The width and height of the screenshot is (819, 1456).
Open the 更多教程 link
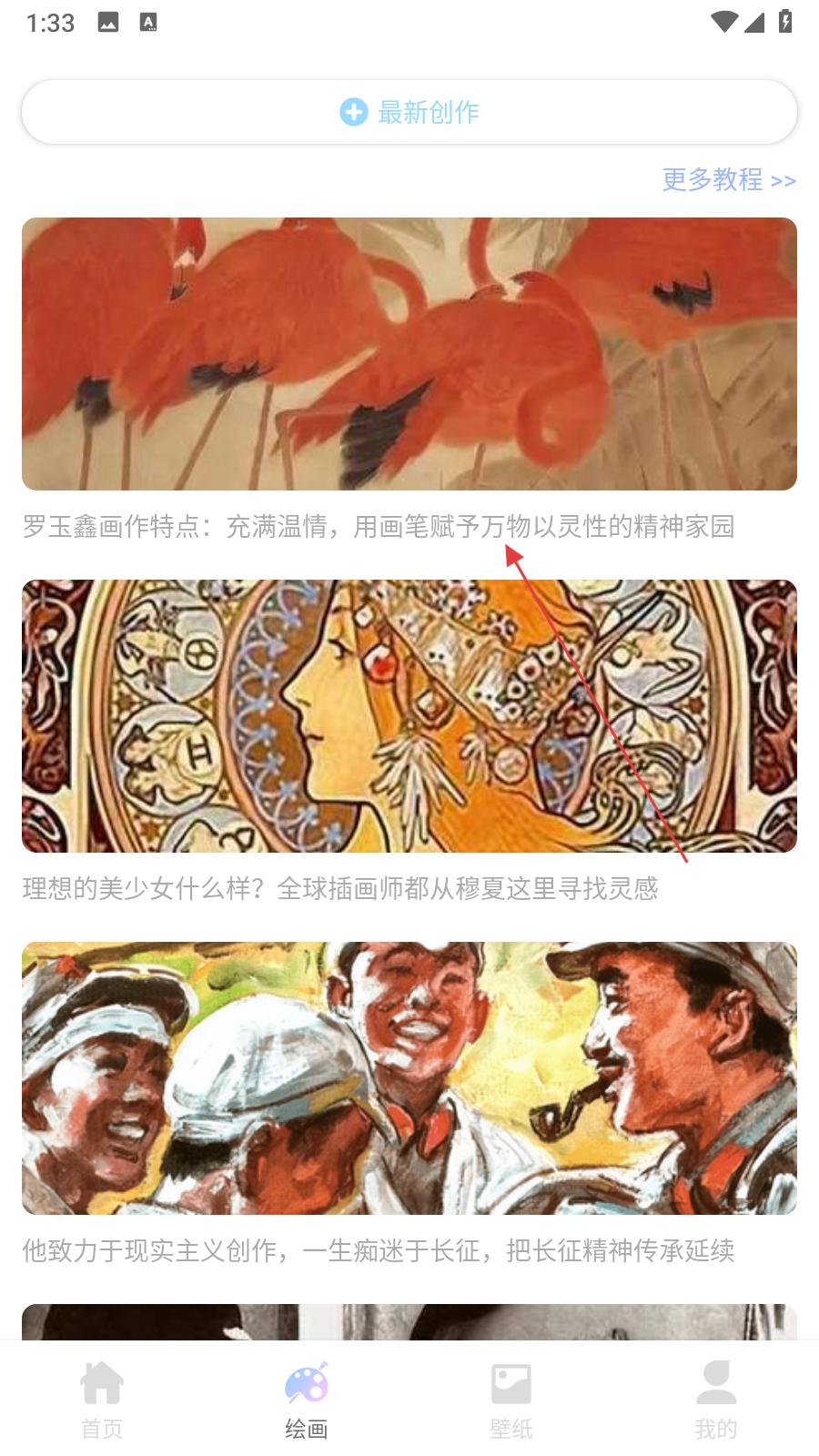[728, 179]
